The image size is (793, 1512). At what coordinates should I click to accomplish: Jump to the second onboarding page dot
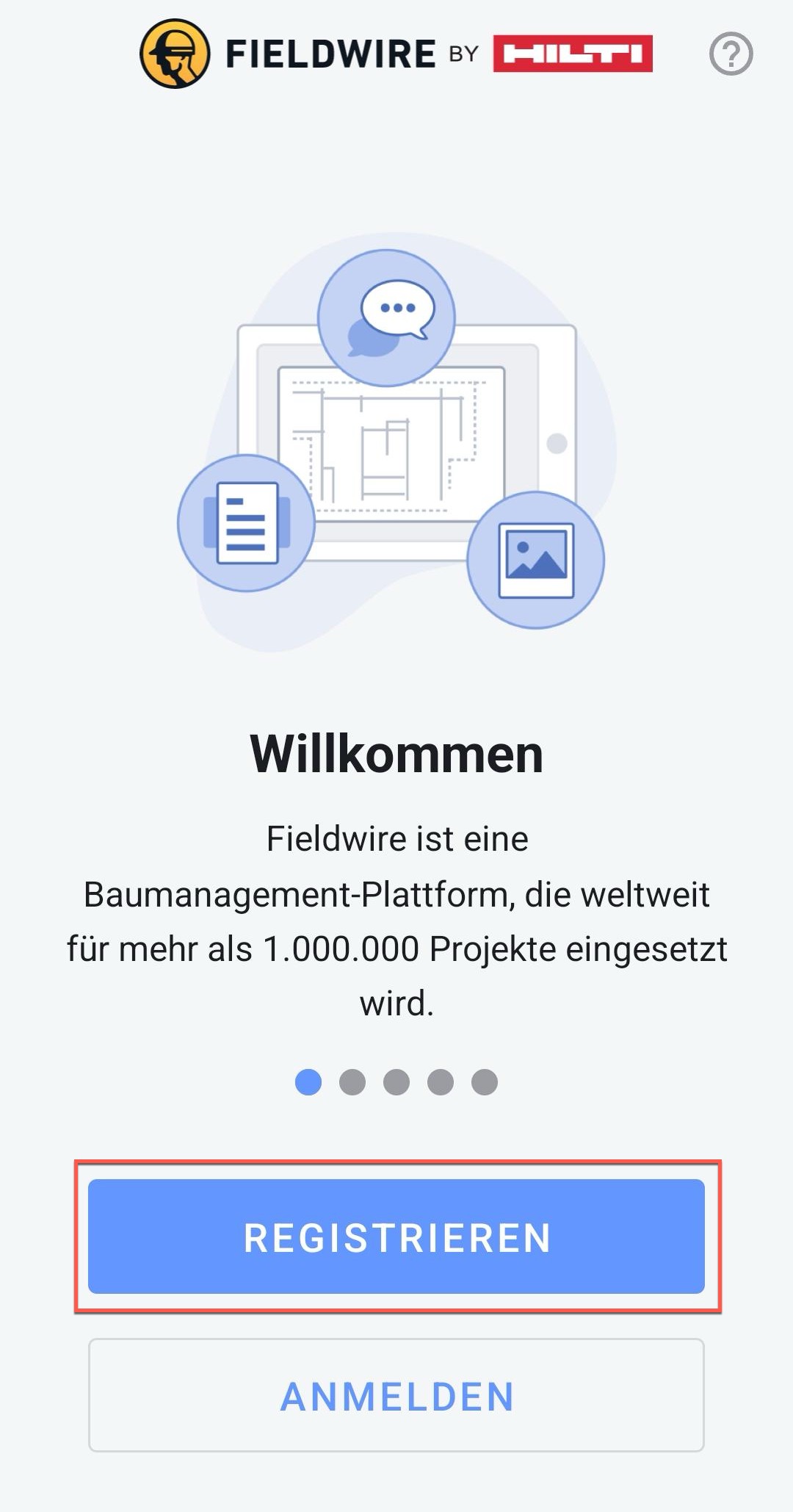[352, 1082]
